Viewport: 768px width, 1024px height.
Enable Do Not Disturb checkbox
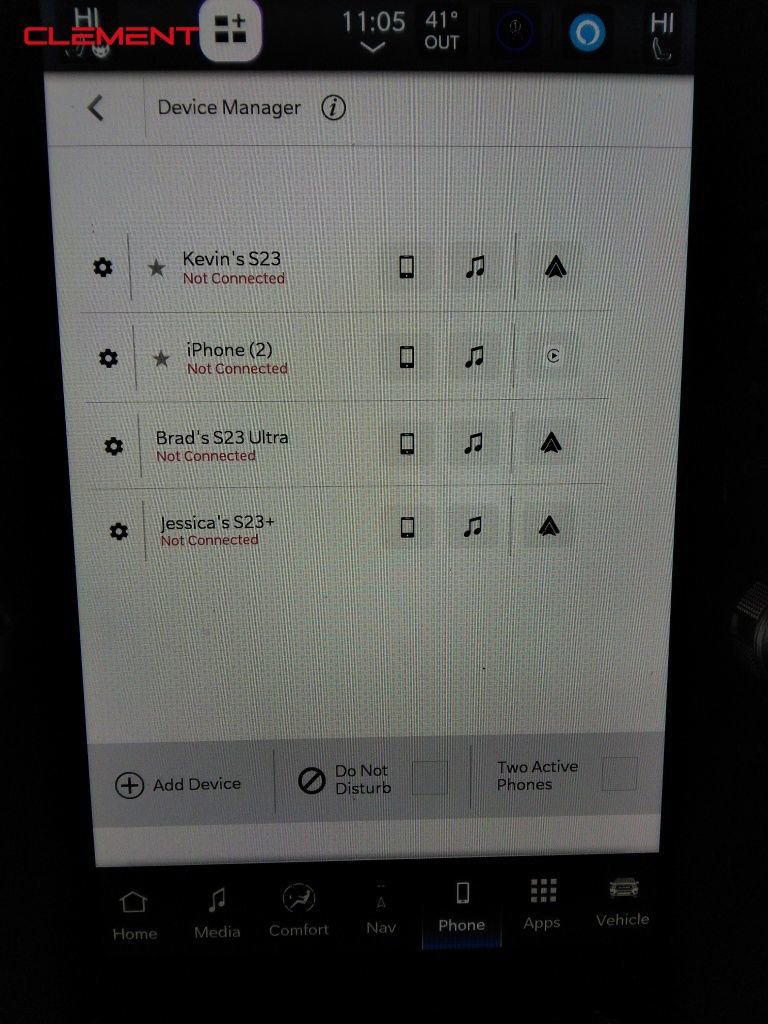(x=429, y=778)
